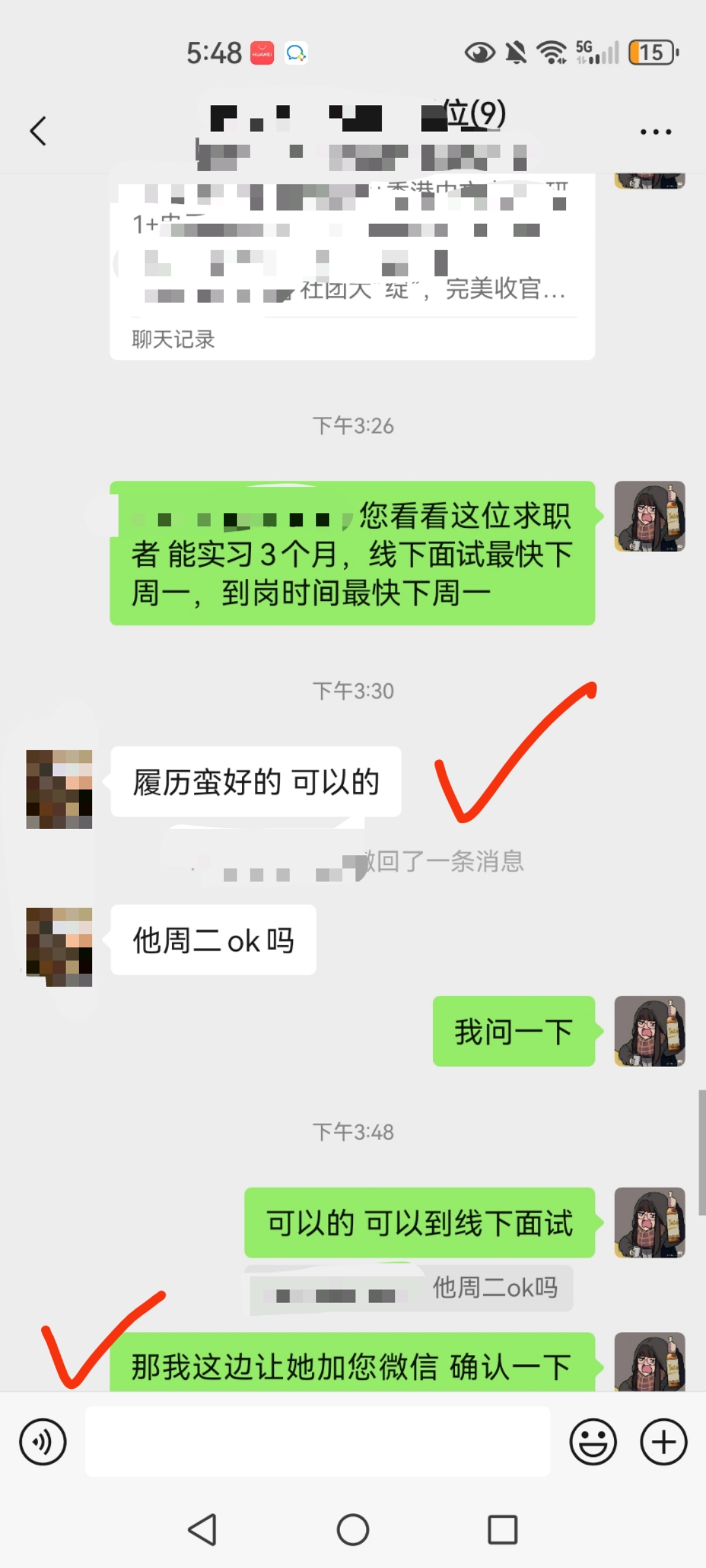Open the chat's three-dot menu
706x1568 pixels.
tap(655, 132)
